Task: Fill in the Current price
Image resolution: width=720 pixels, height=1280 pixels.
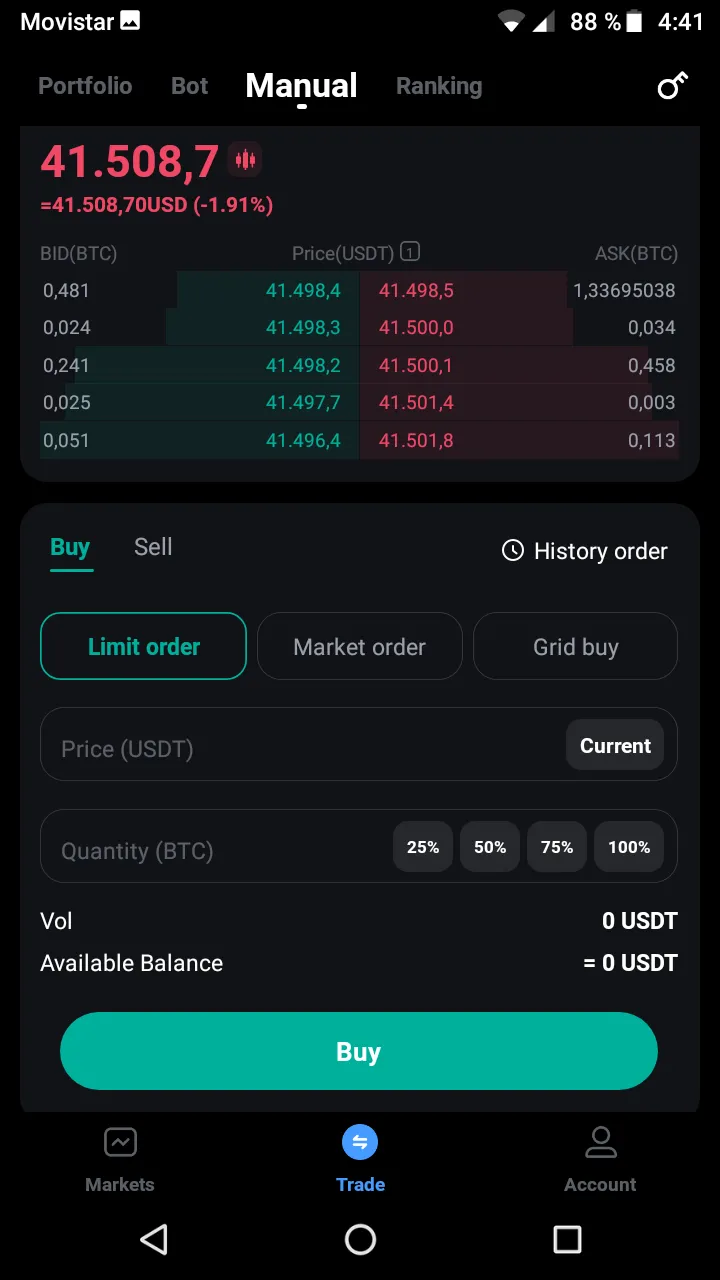Action: coord(615,745)
